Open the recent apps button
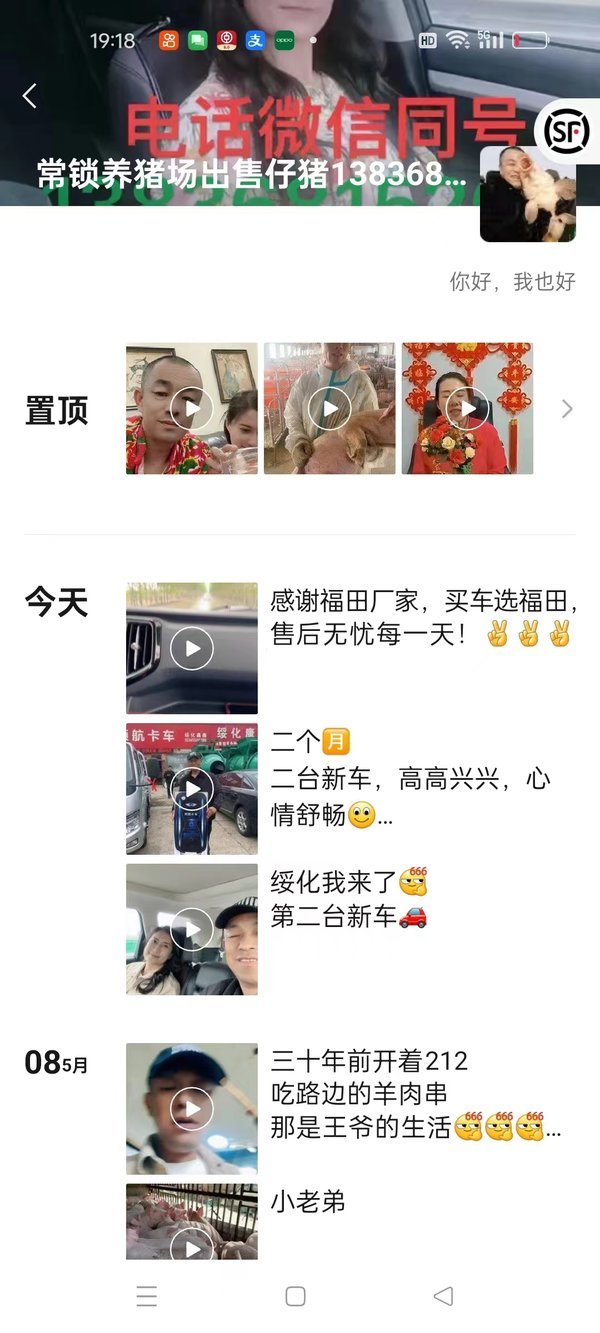 tap(147, 1296)
